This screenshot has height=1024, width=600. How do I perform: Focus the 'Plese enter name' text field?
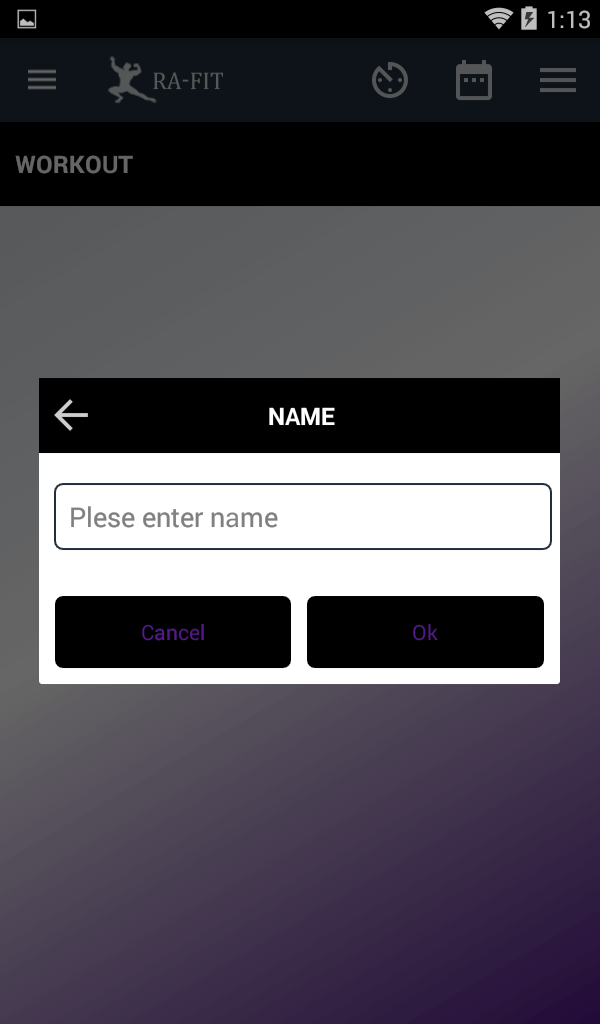tap(302, 517)
